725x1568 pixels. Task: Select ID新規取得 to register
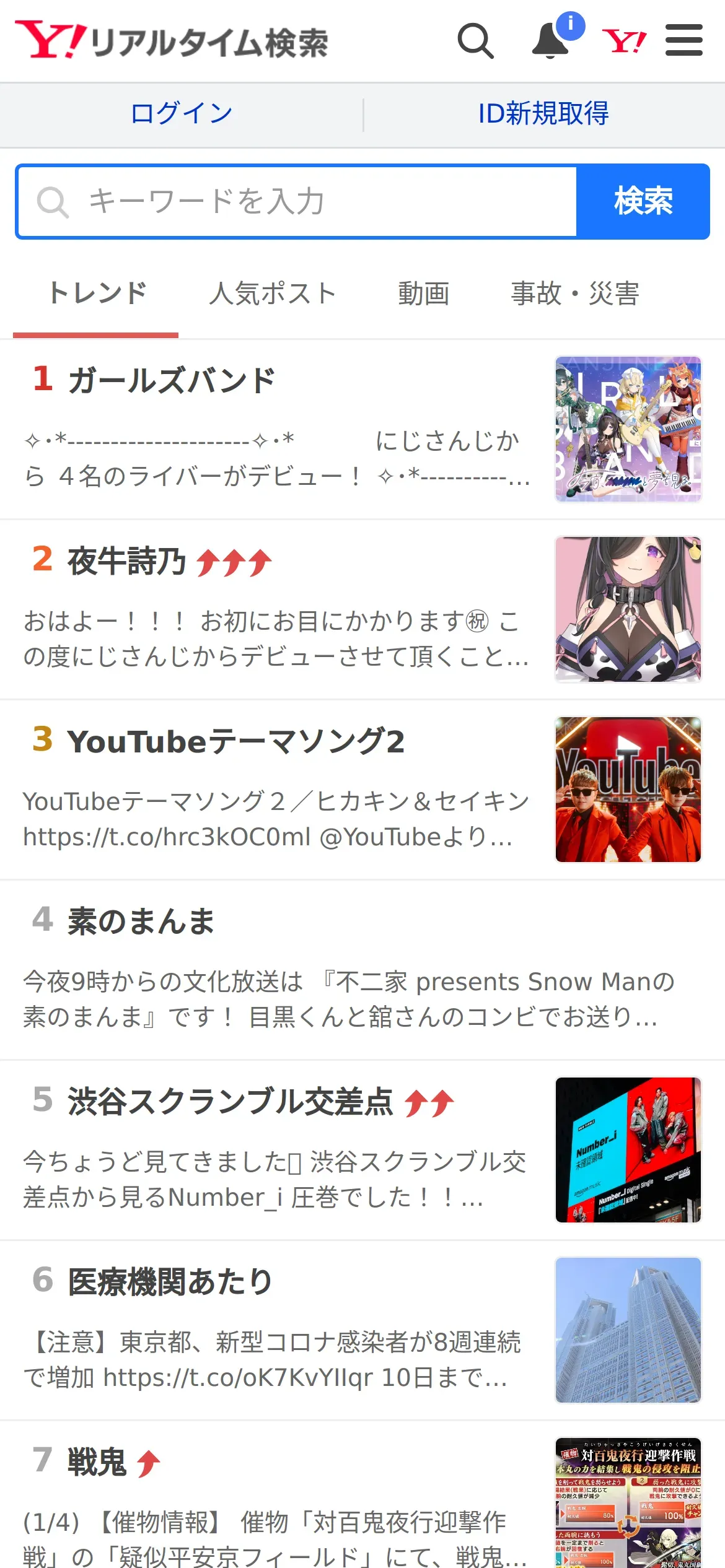tap(543, 114)
